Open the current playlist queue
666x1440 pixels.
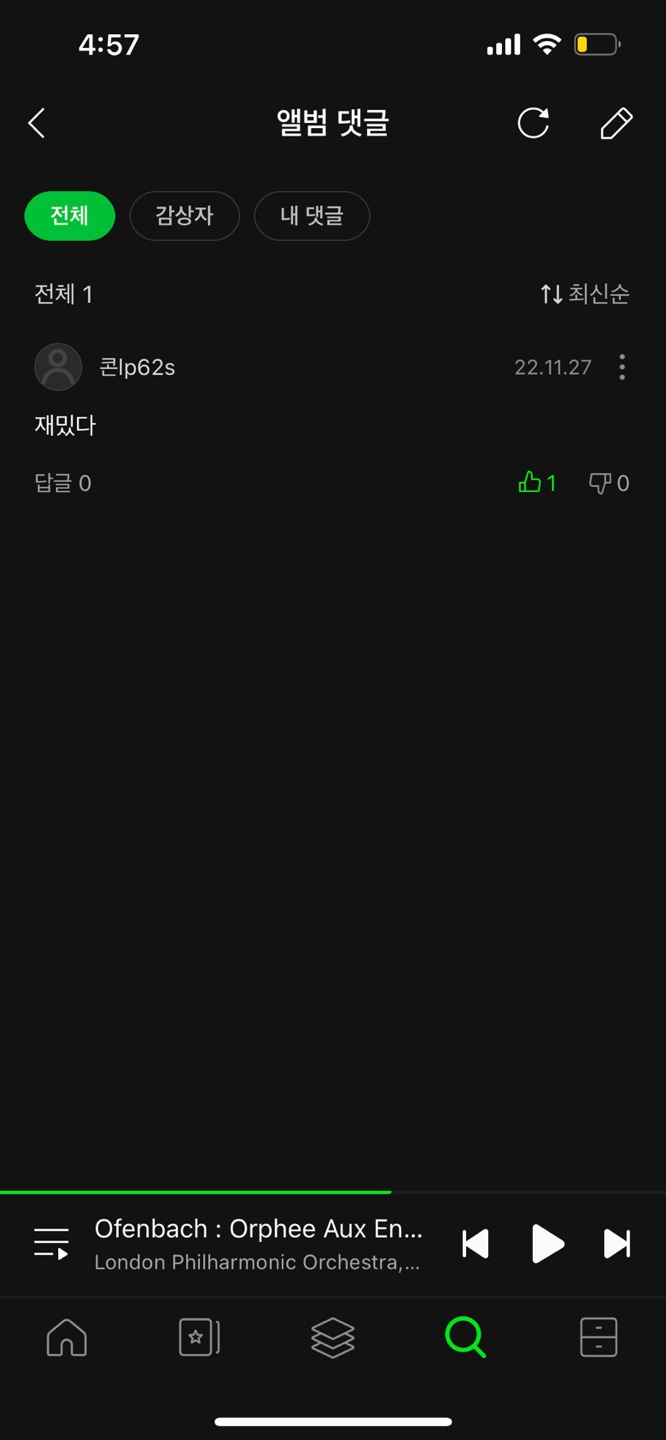(51, 1244)
